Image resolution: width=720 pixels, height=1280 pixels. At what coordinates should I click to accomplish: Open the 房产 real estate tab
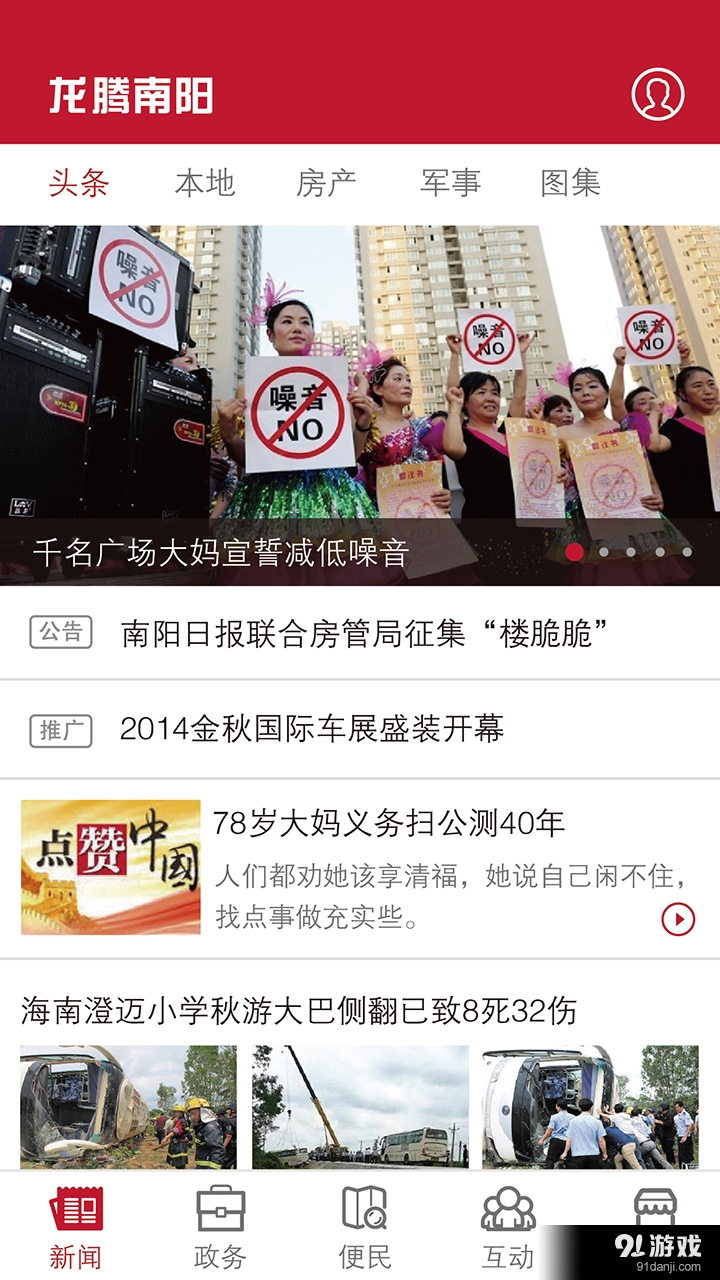(330, 182)
